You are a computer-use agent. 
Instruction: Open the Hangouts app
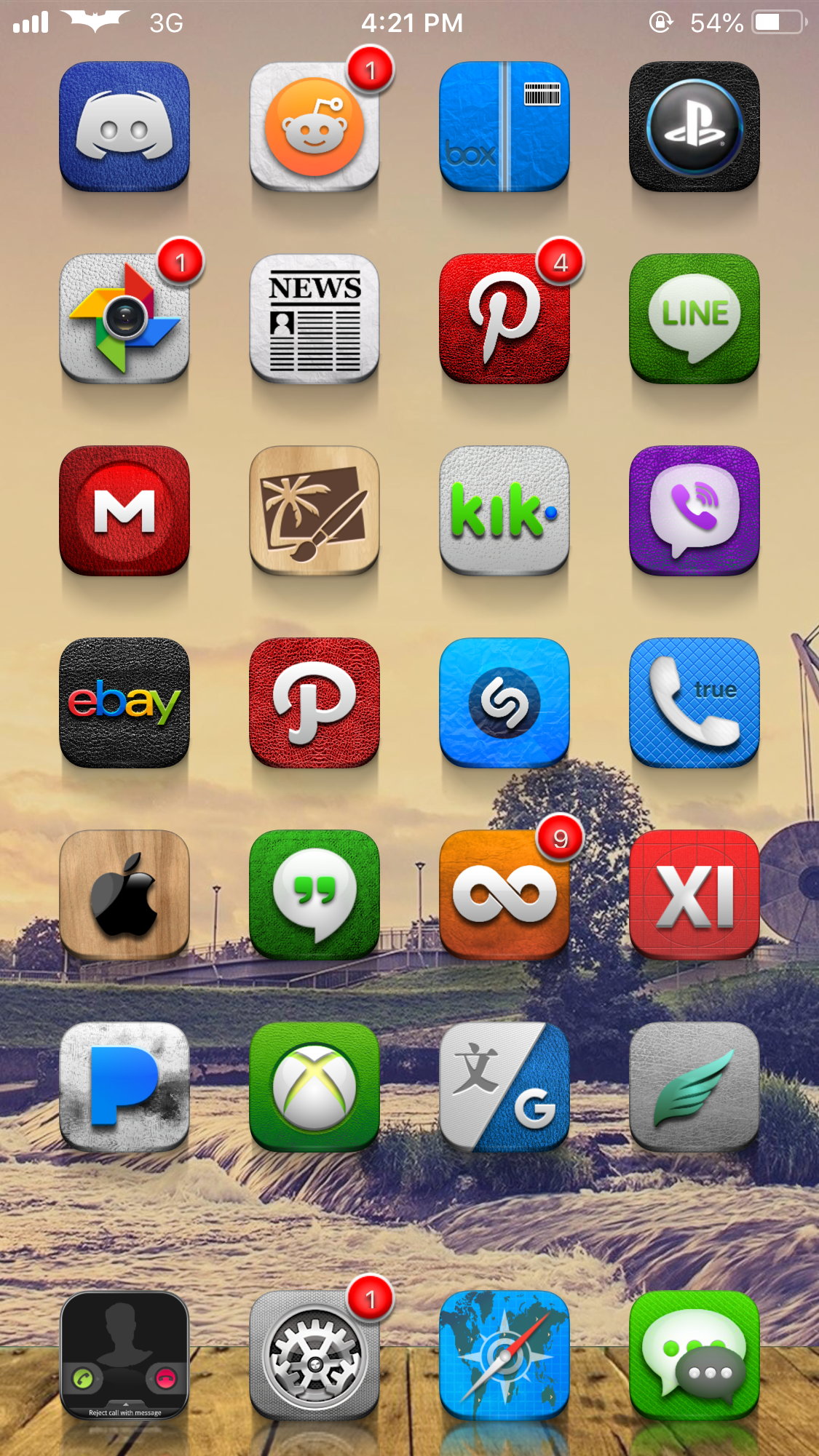(x=314, y=895)
